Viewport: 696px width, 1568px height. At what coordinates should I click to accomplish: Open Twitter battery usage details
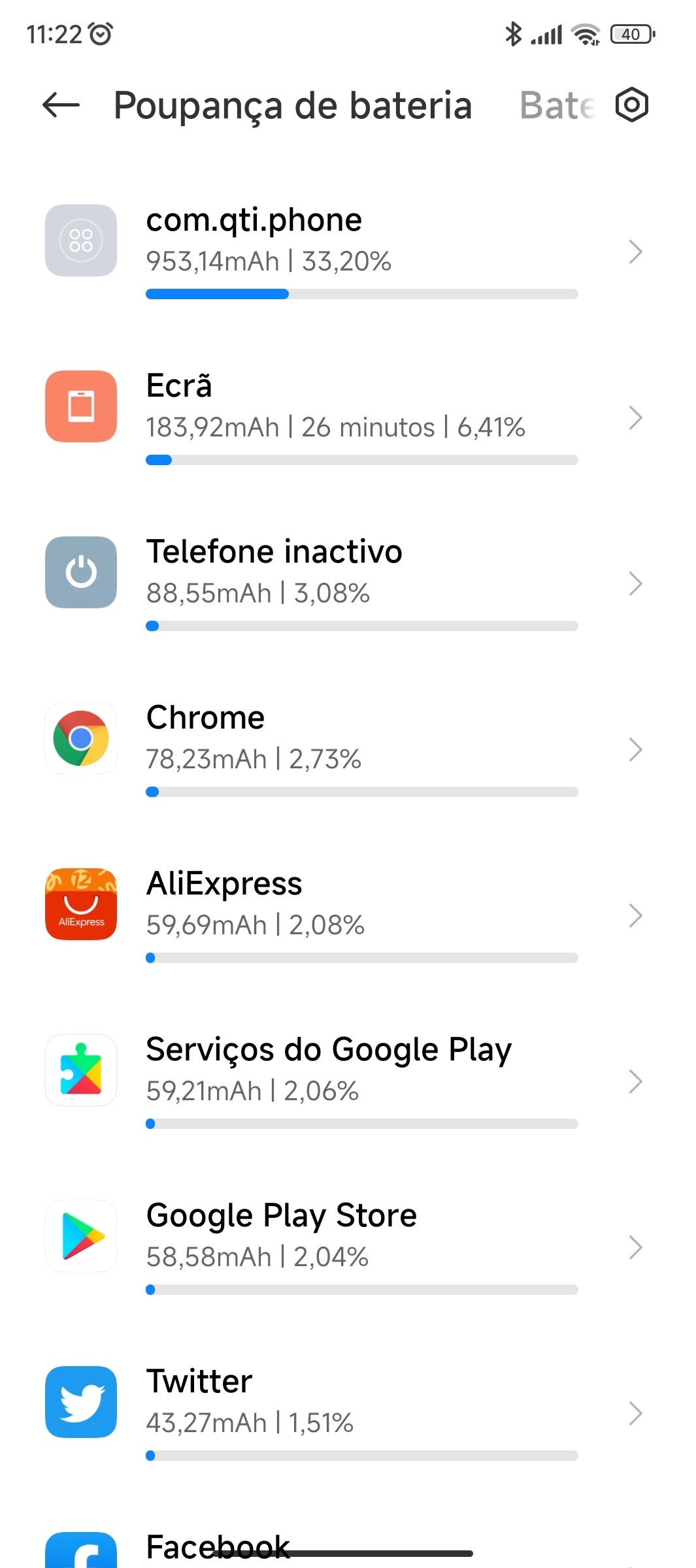tap(348, 1413)
